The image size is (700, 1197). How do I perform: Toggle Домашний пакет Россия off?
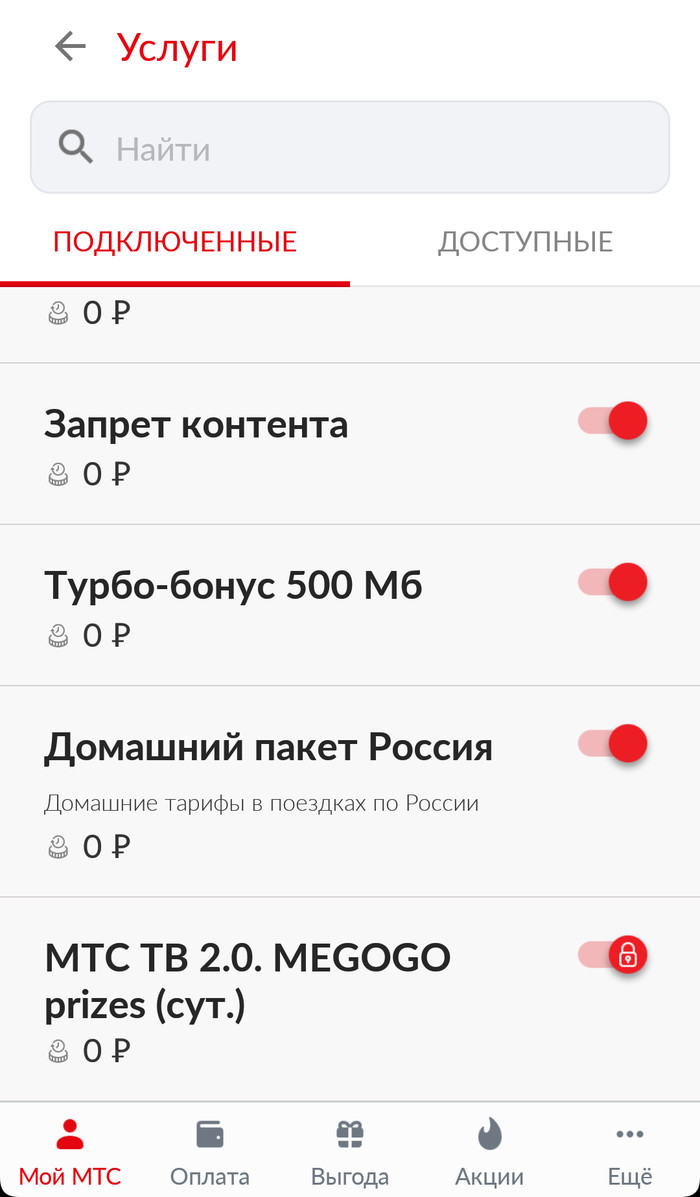coord(613,744)
